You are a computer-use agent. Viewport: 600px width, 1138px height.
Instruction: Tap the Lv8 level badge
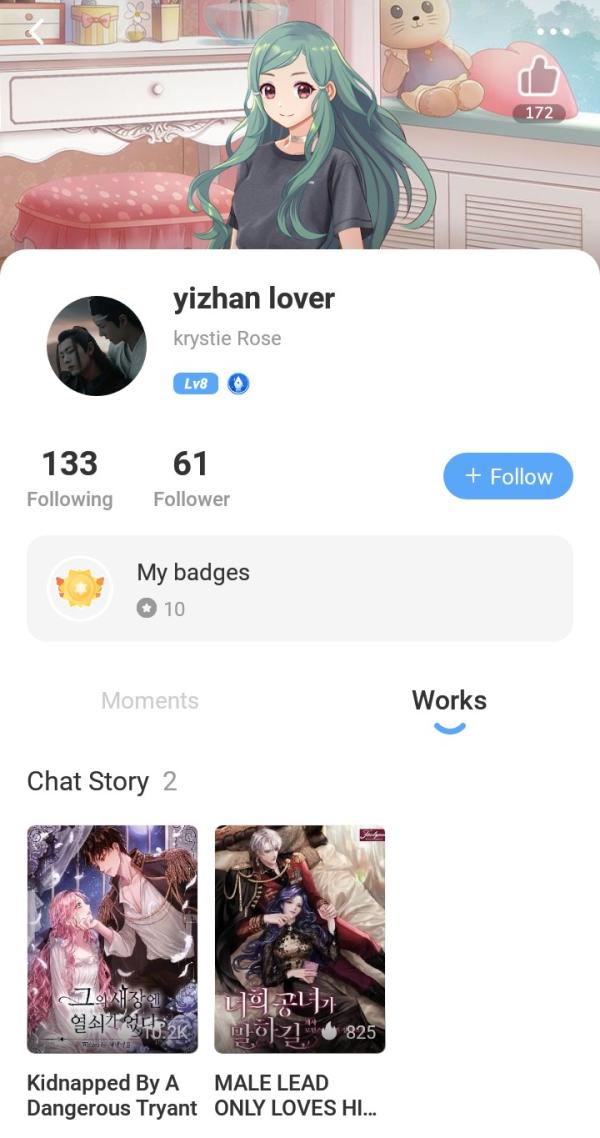[195, 383]
